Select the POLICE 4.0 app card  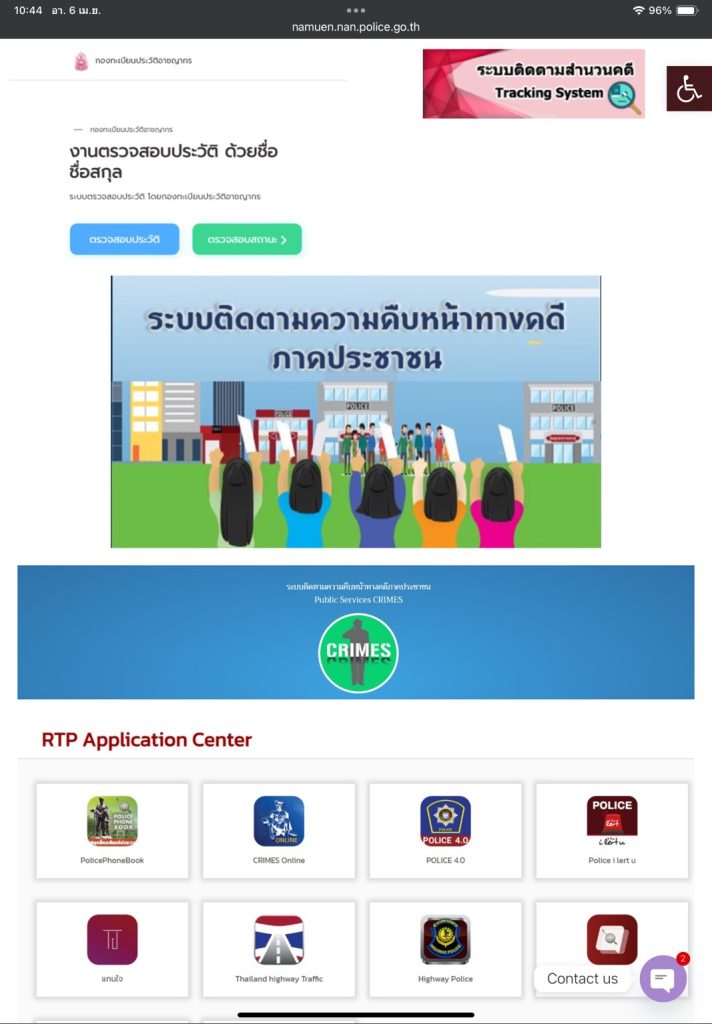tap(445, 830)
